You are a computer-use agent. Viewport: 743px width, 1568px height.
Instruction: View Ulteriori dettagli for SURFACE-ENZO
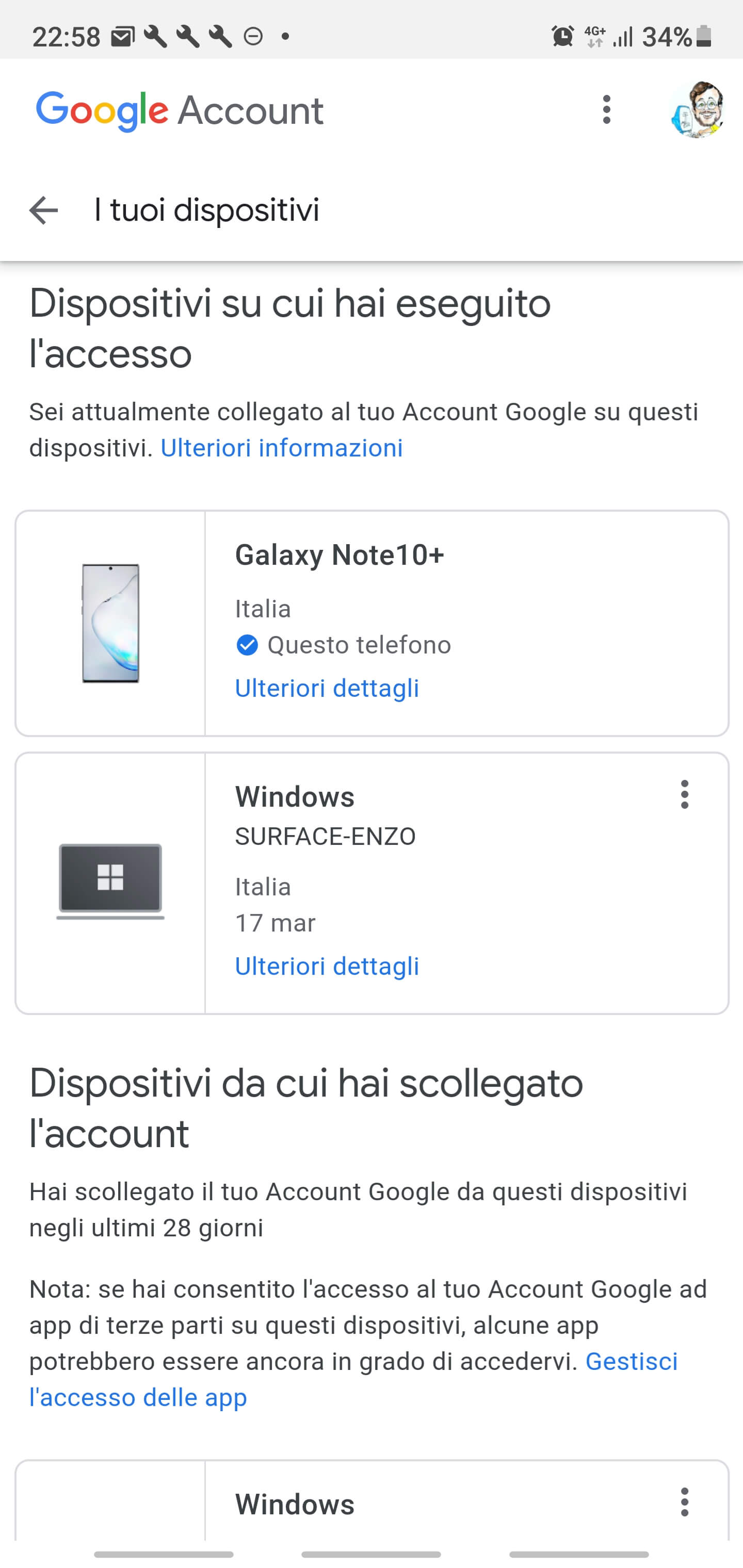coord(327,966)
